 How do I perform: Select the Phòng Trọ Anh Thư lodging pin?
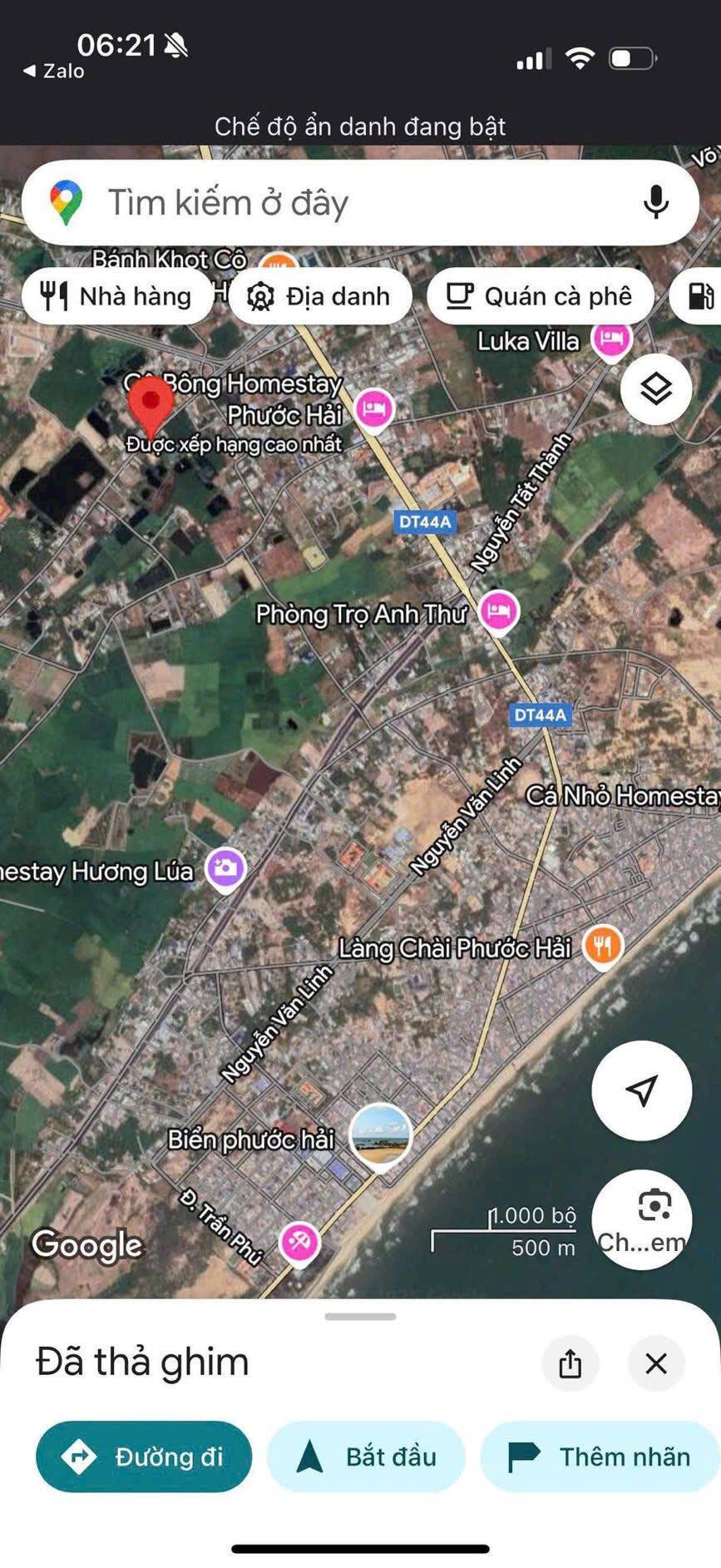tap(500, 612)
